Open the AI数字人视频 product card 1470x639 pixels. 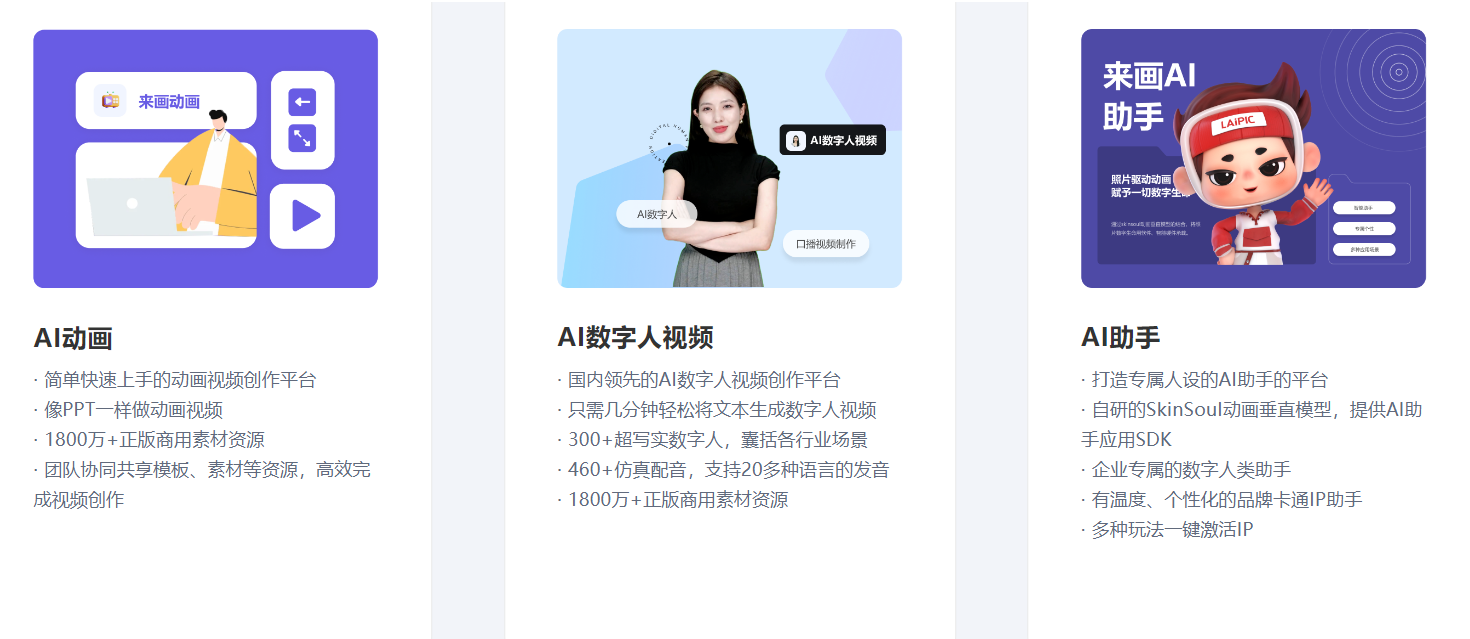point(729,160)
